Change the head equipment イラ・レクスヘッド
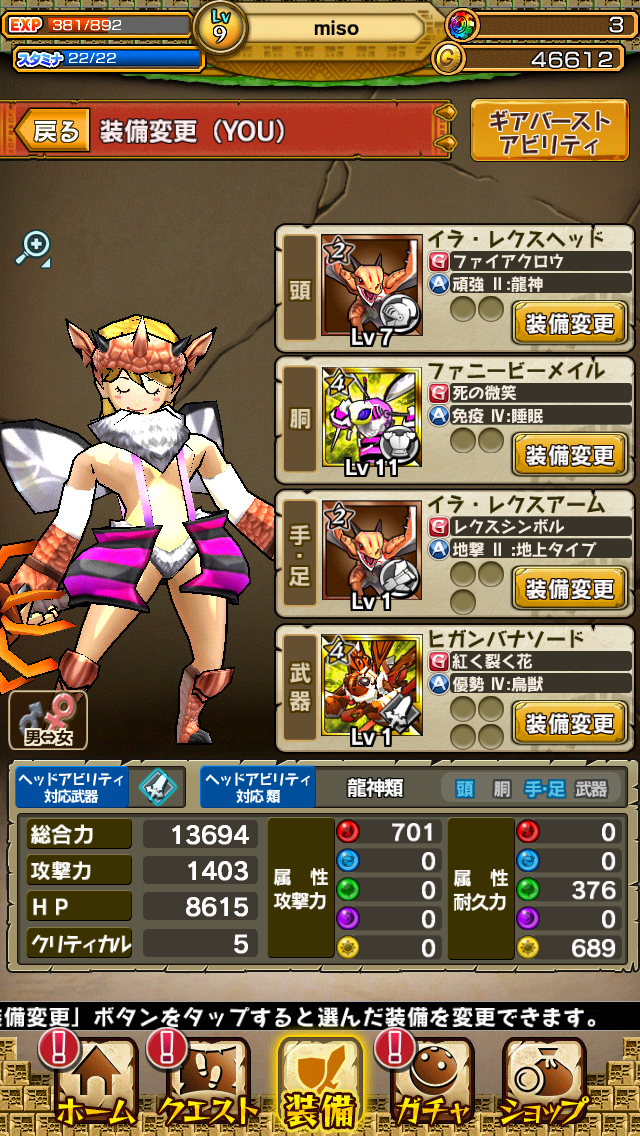Screen dimensions: 640x1136 click(x=569, y=323)
